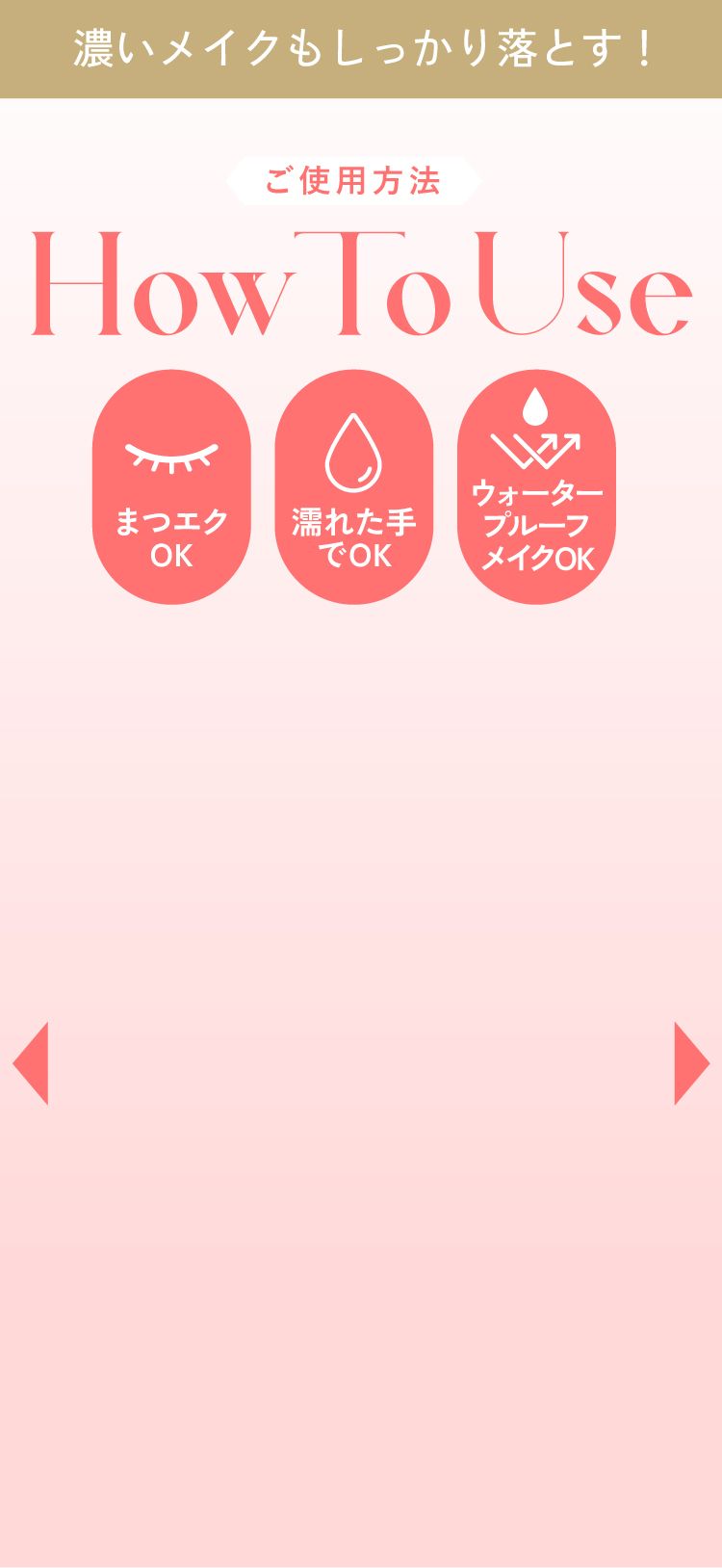Go to the previous how-to-use slide

click(32, 1063)
